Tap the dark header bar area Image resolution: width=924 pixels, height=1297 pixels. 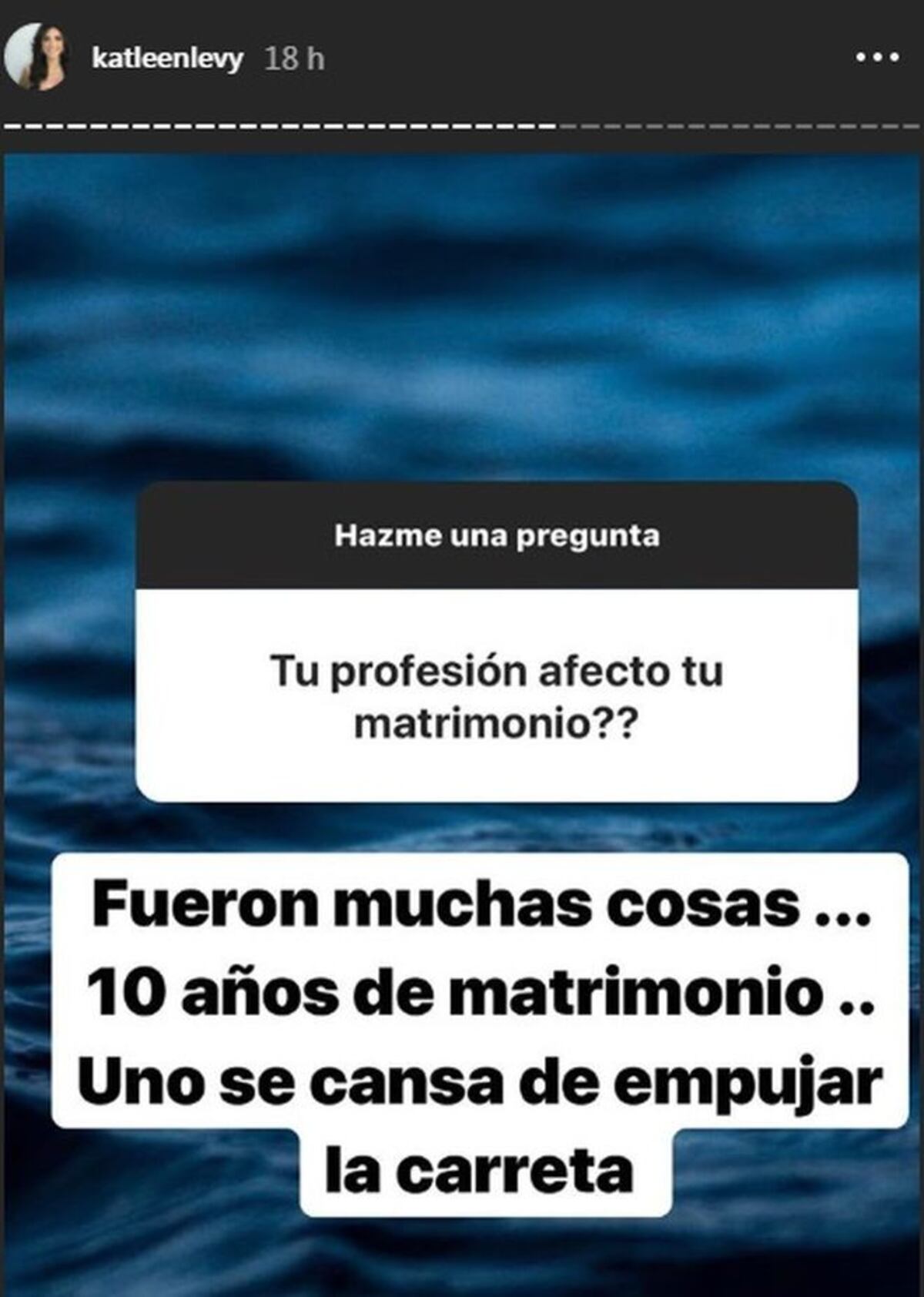[462, 58]
